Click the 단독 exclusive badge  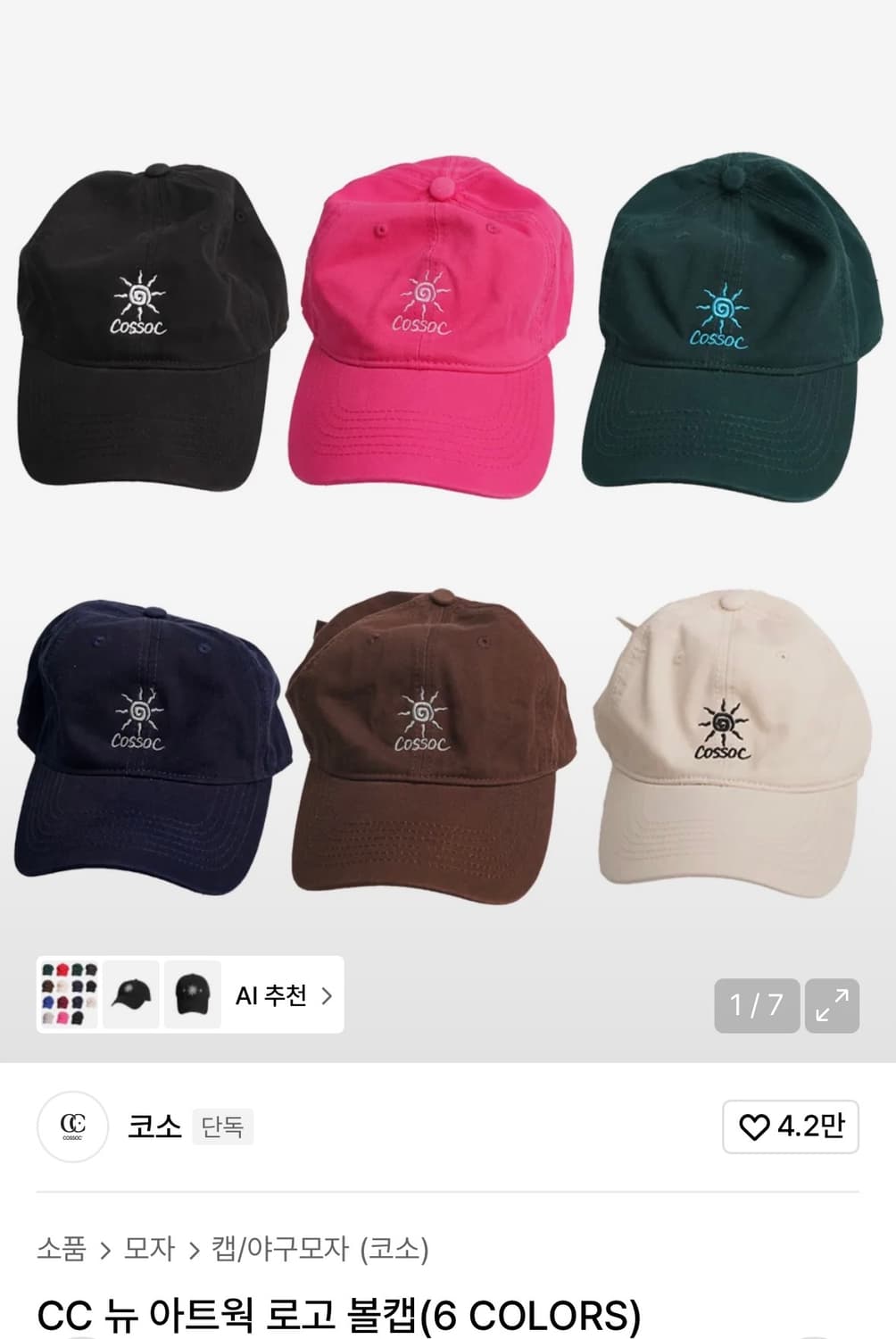tap(222, 1127)
